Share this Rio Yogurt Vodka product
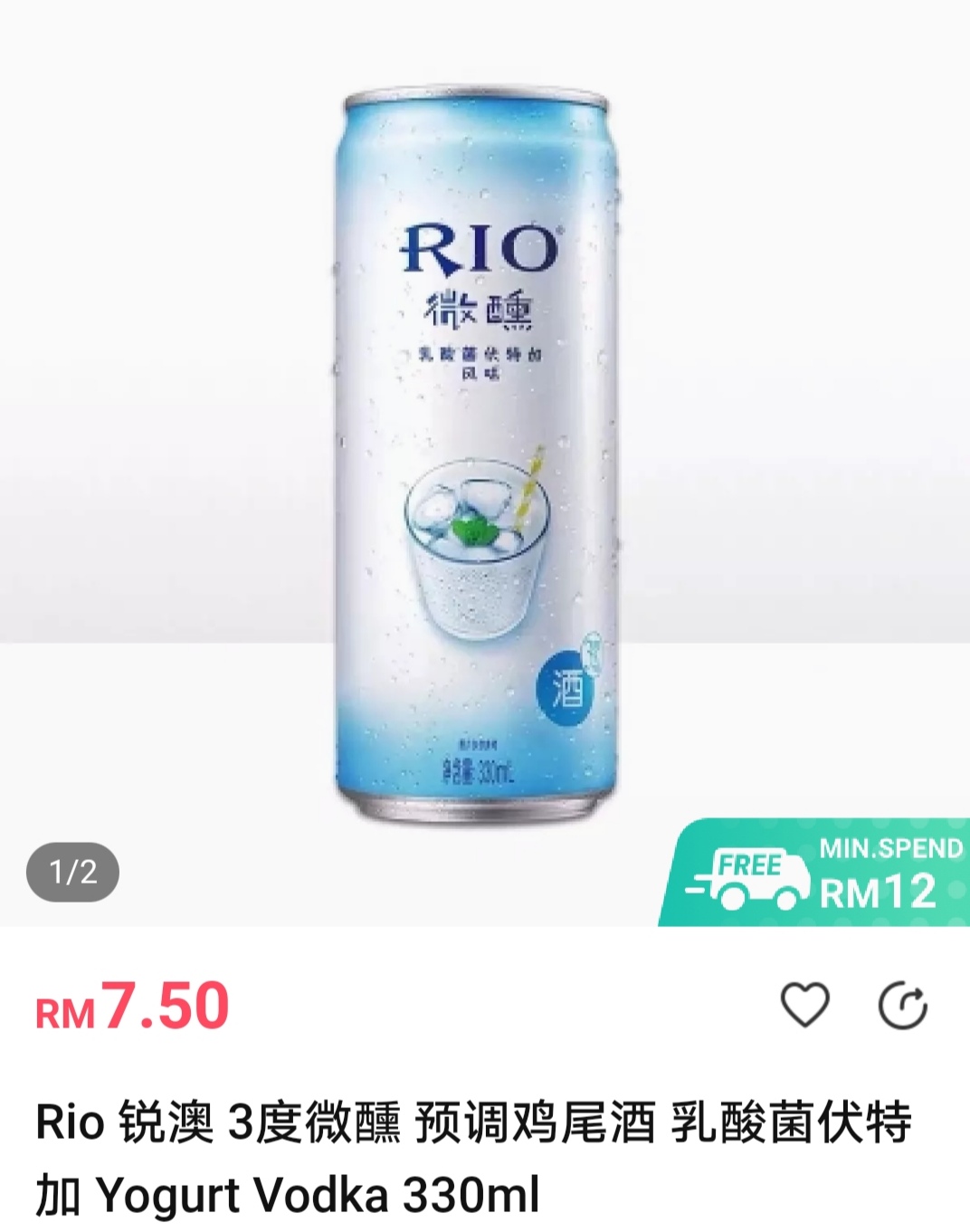This screenshot has height=1232, width=970. [x=903, y=1006]
